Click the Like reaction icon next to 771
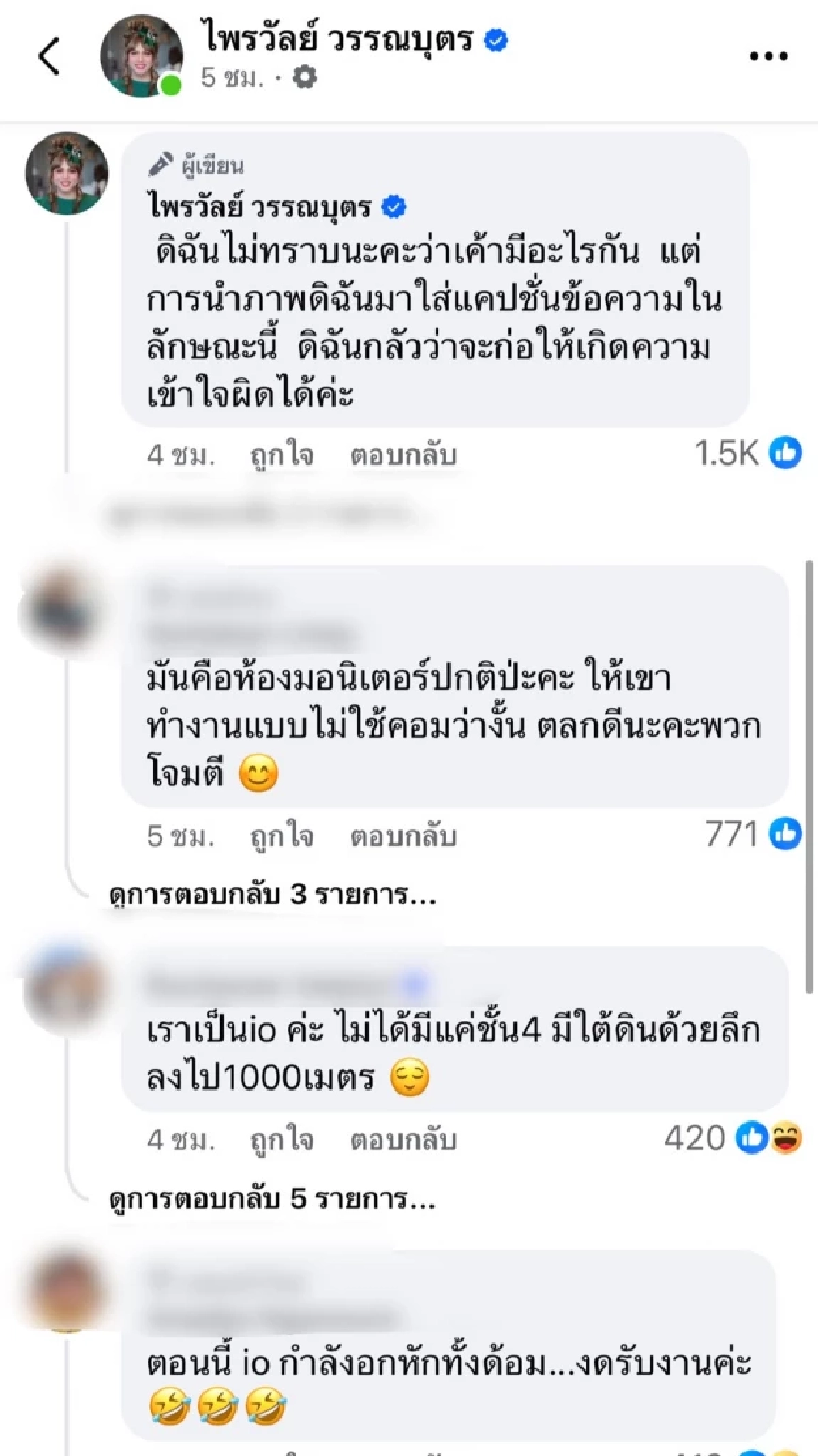This screenshot has width=818, height=1456. click(x=784, y=832)
